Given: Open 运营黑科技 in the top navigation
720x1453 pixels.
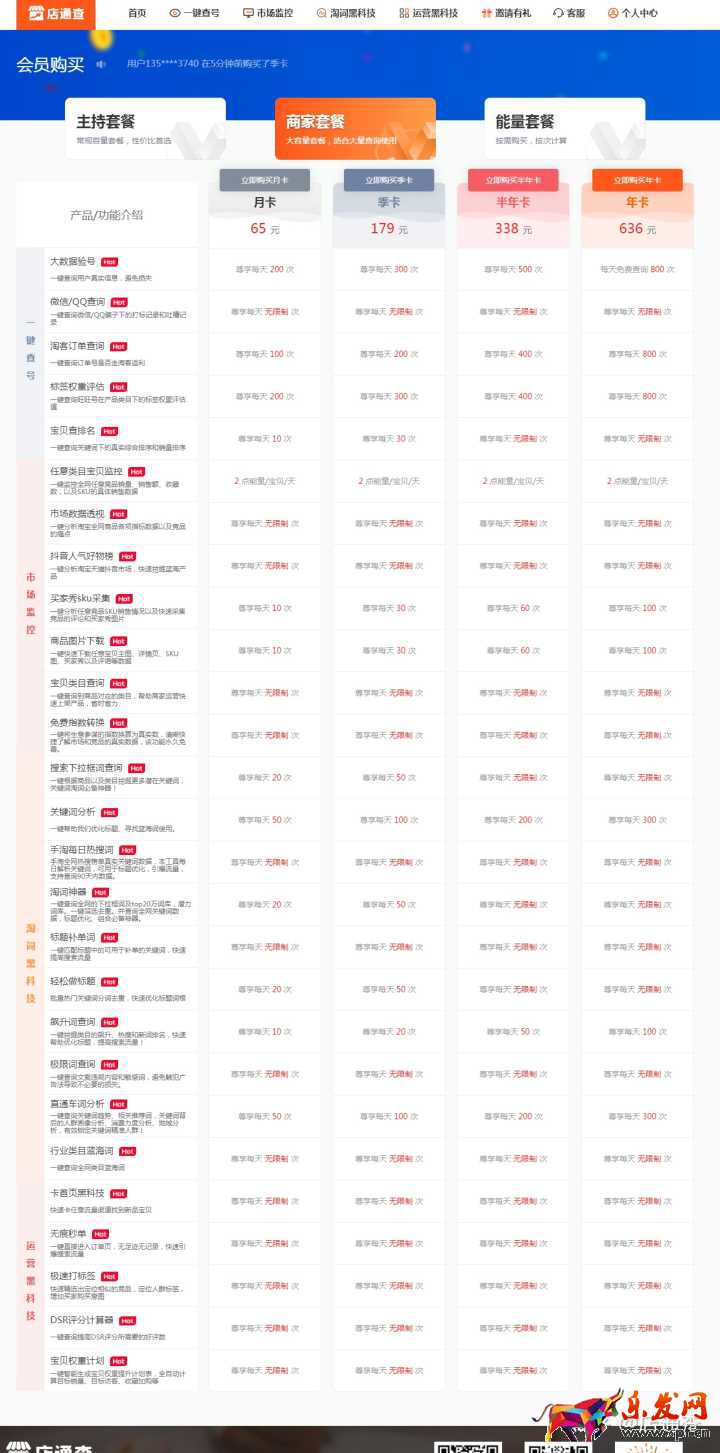Looking at the screenshot, I should (428, 13).
